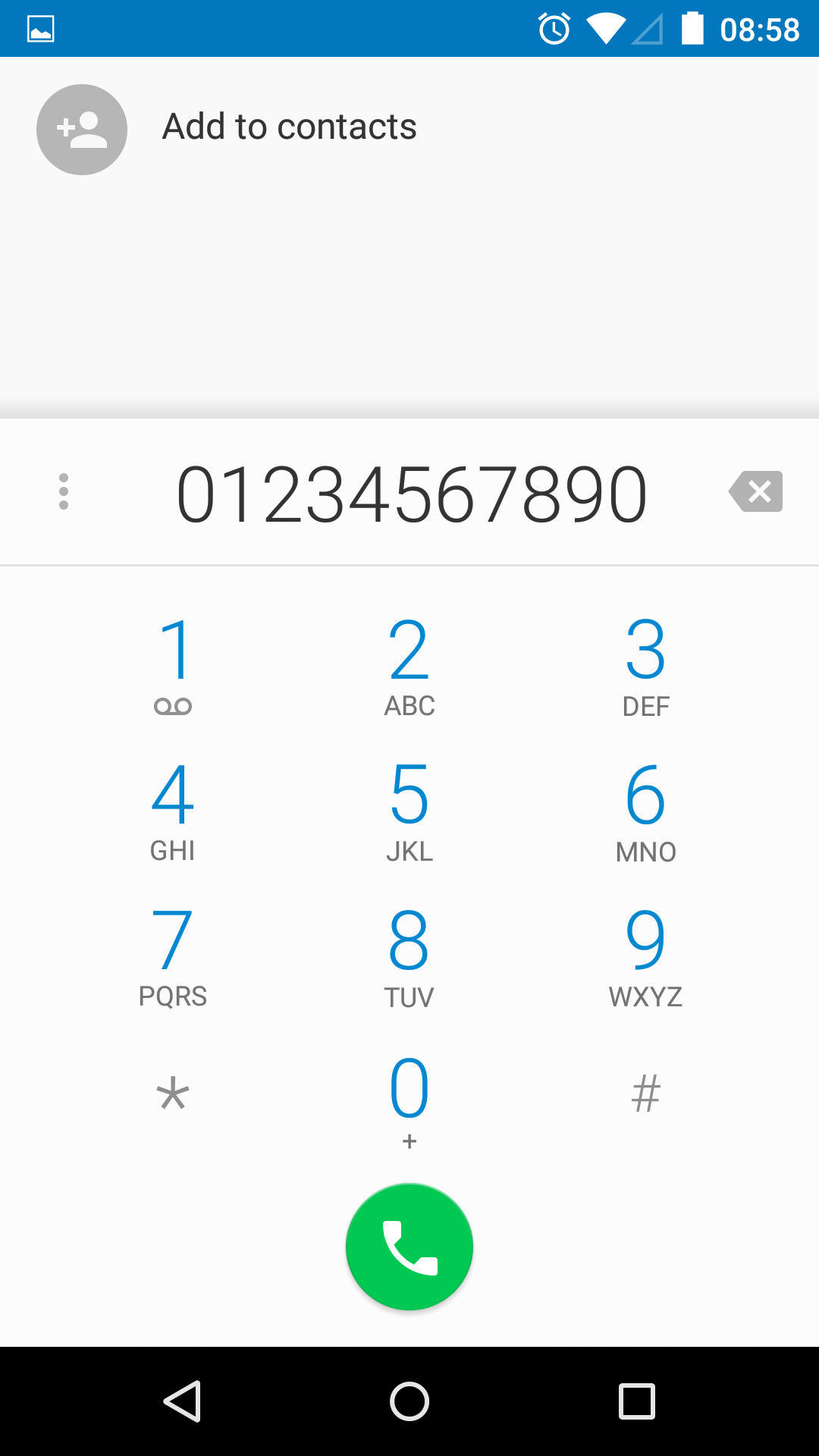Tap the pound key
The height and width of the screenshot is (1456, 819).
[x=645, y=1095]
